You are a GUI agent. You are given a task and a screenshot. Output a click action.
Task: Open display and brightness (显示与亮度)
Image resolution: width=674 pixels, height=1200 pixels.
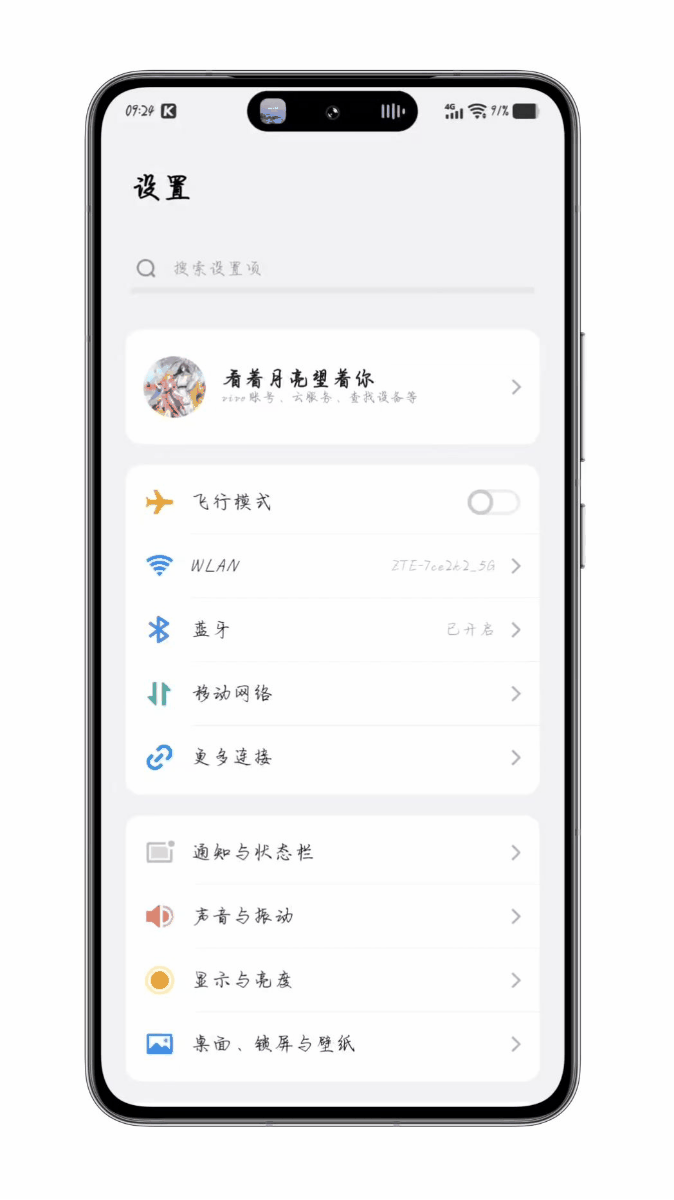[332, 980]
